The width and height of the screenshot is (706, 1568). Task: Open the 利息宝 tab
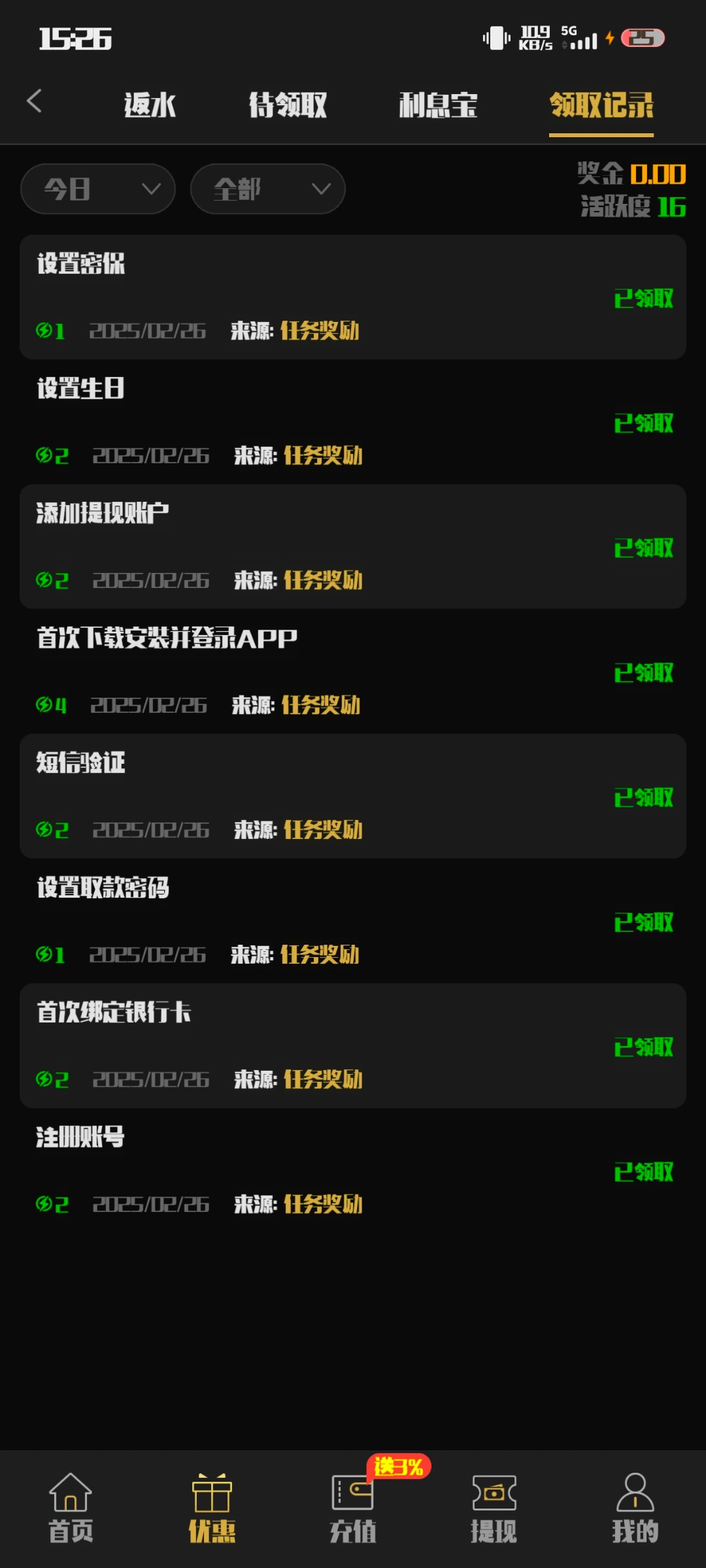(438, 105)
